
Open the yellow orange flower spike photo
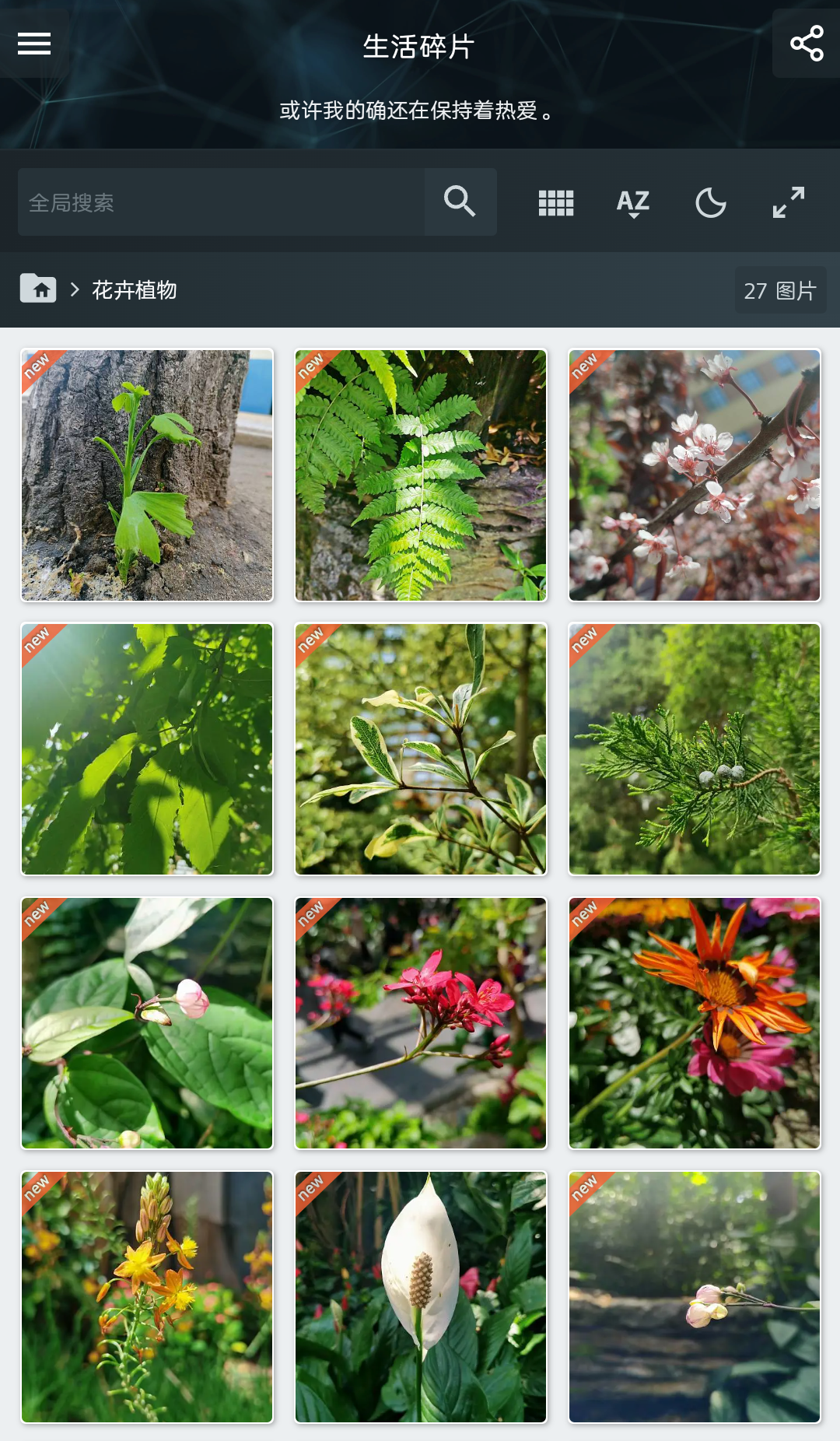[147, 1297]
